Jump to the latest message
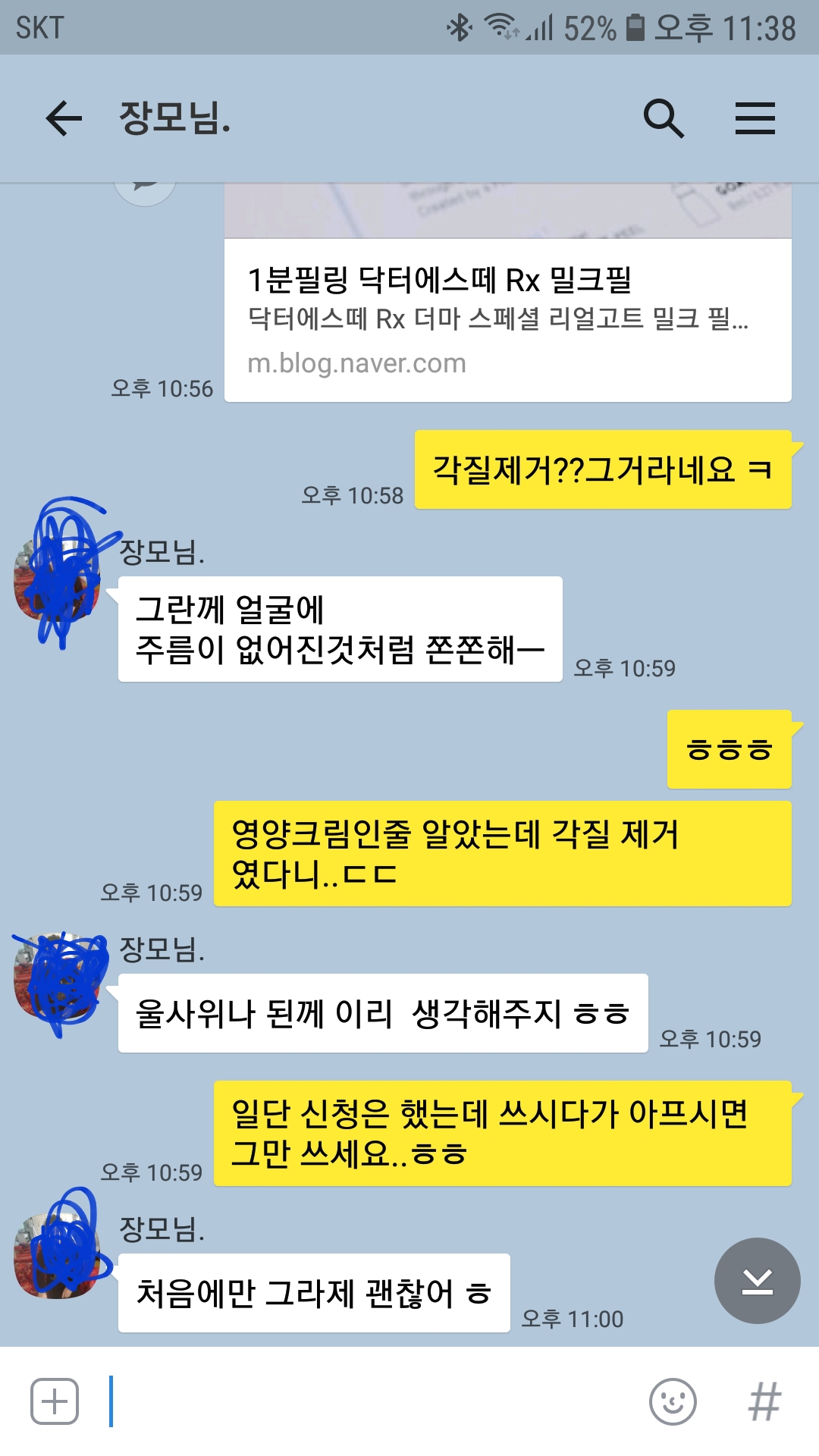This screenshot has height=1456, width=819. pyautogui.click(x=757, y=1281)
